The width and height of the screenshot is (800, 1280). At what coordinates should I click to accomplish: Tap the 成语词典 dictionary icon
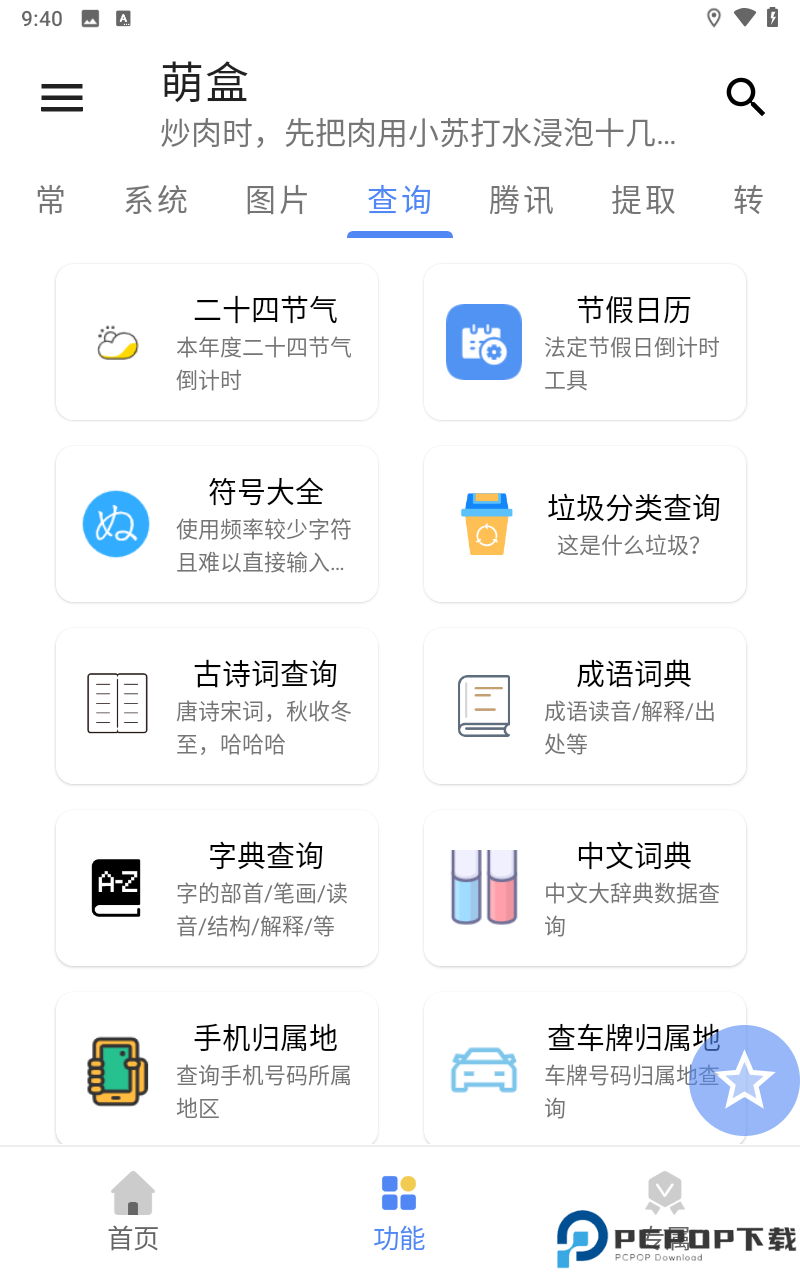[x=484, y=705]
